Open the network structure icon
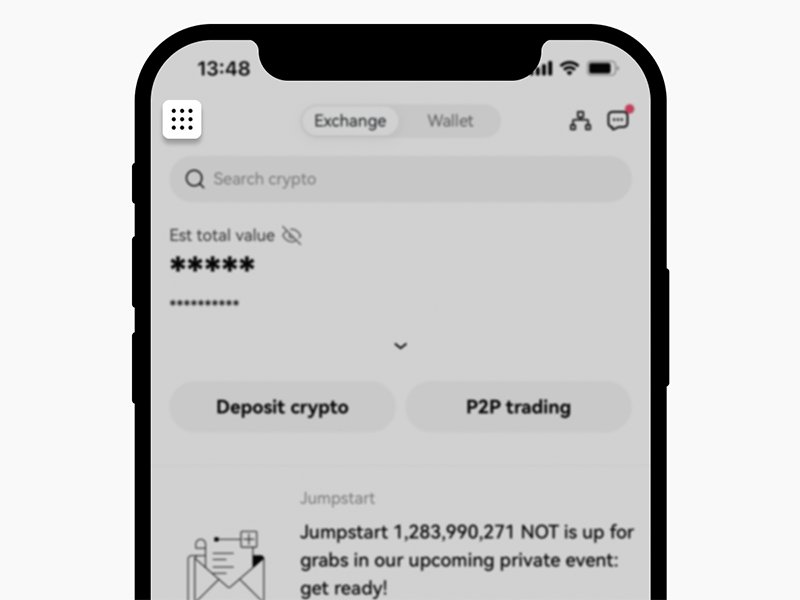800x600 pixels. (580, 121)
